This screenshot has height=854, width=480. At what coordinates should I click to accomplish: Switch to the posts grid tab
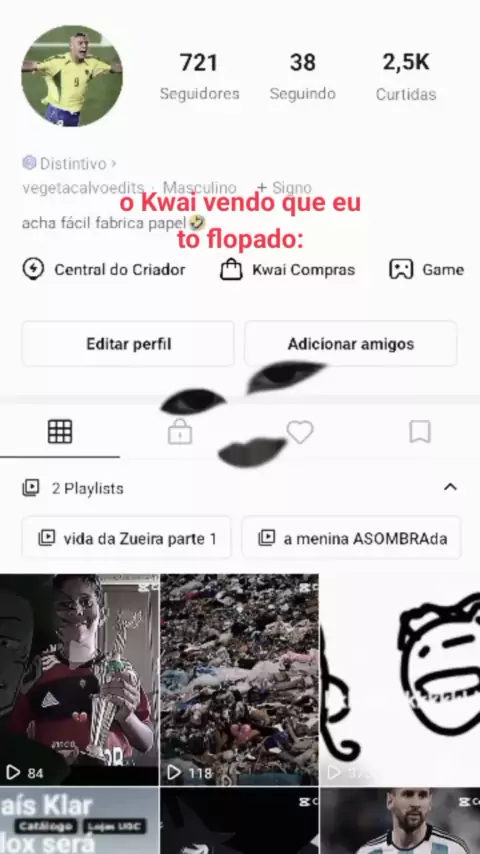click(x=60, y=432)
